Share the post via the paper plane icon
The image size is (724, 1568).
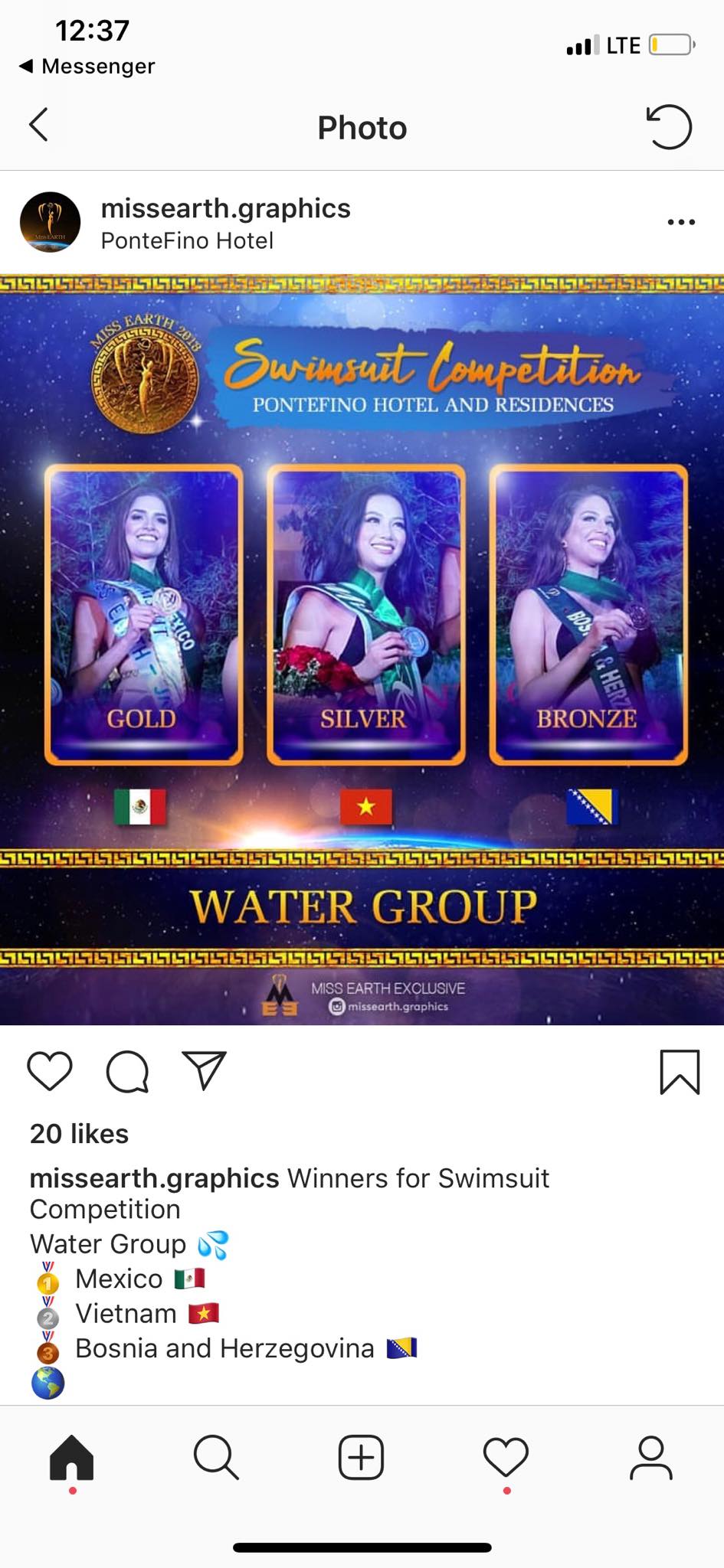tap(204, 1070)
